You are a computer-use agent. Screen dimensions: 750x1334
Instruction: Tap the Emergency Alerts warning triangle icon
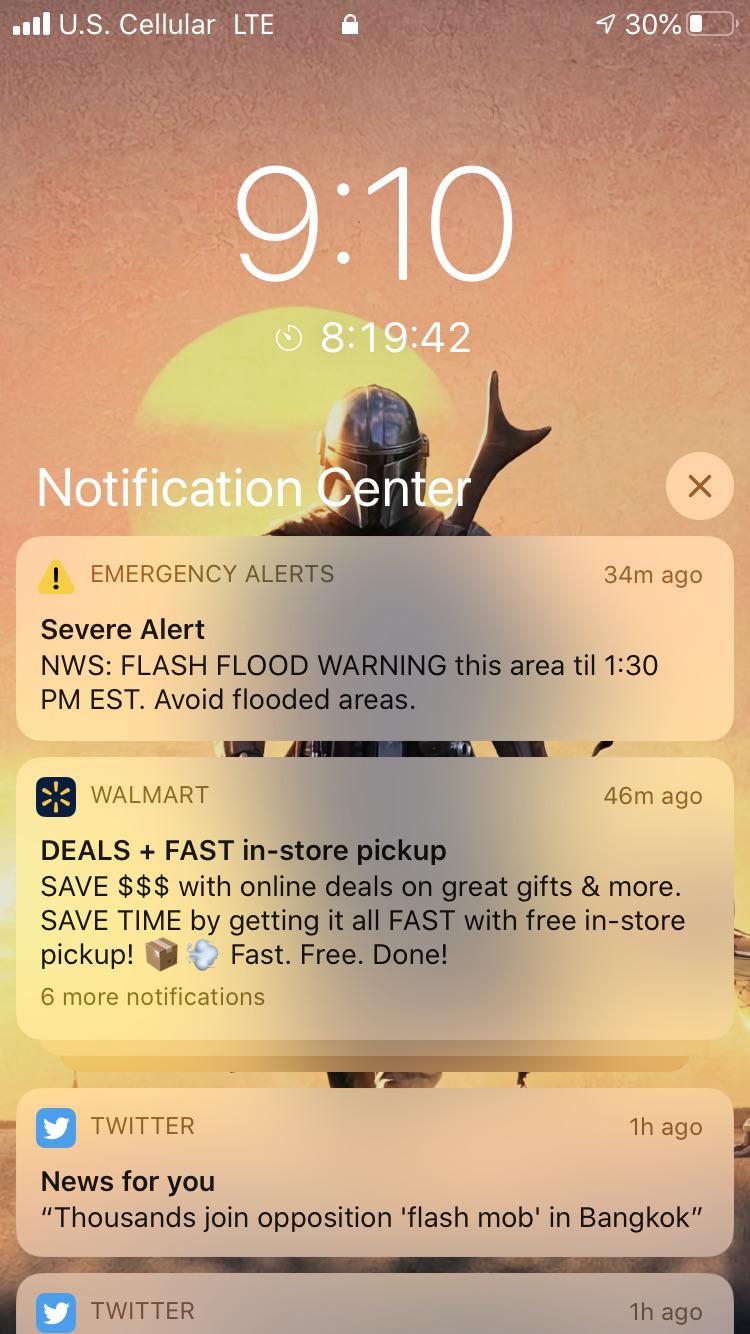coord(55,574)
